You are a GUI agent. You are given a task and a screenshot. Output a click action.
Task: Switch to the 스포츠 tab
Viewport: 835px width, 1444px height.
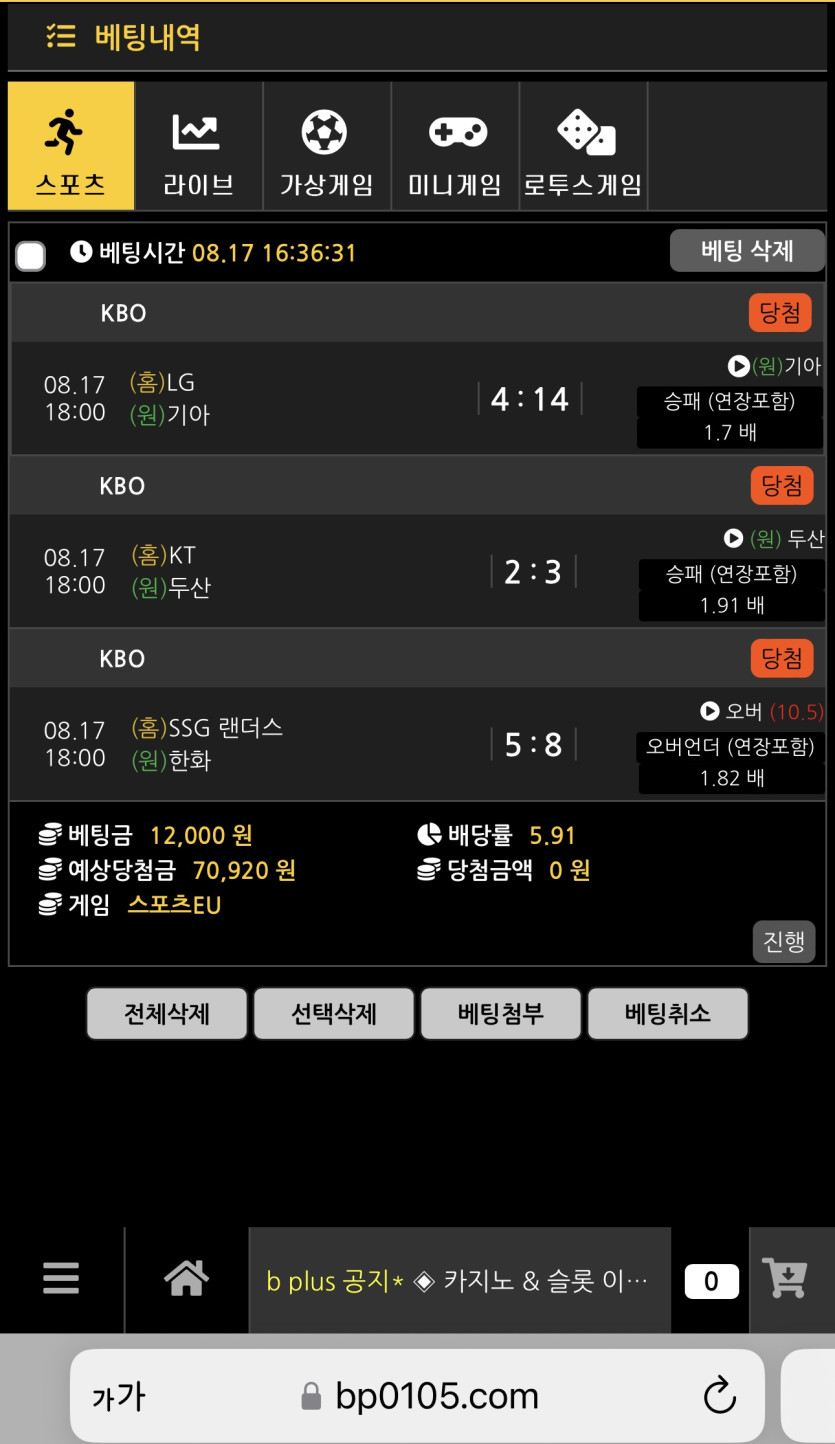click(x=71, y=146)
